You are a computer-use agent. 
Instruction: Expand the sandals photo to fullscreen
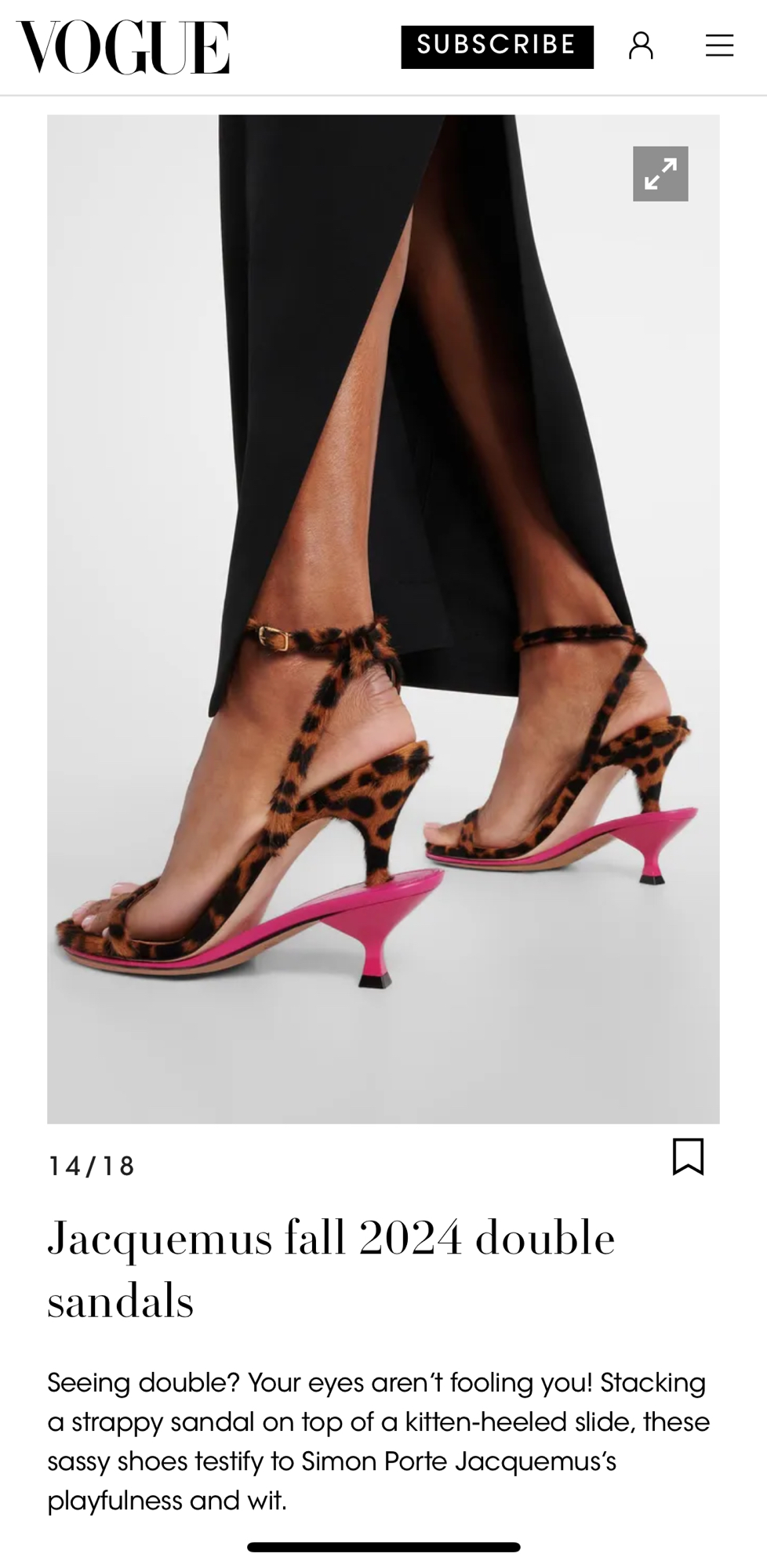click(660, 174)
